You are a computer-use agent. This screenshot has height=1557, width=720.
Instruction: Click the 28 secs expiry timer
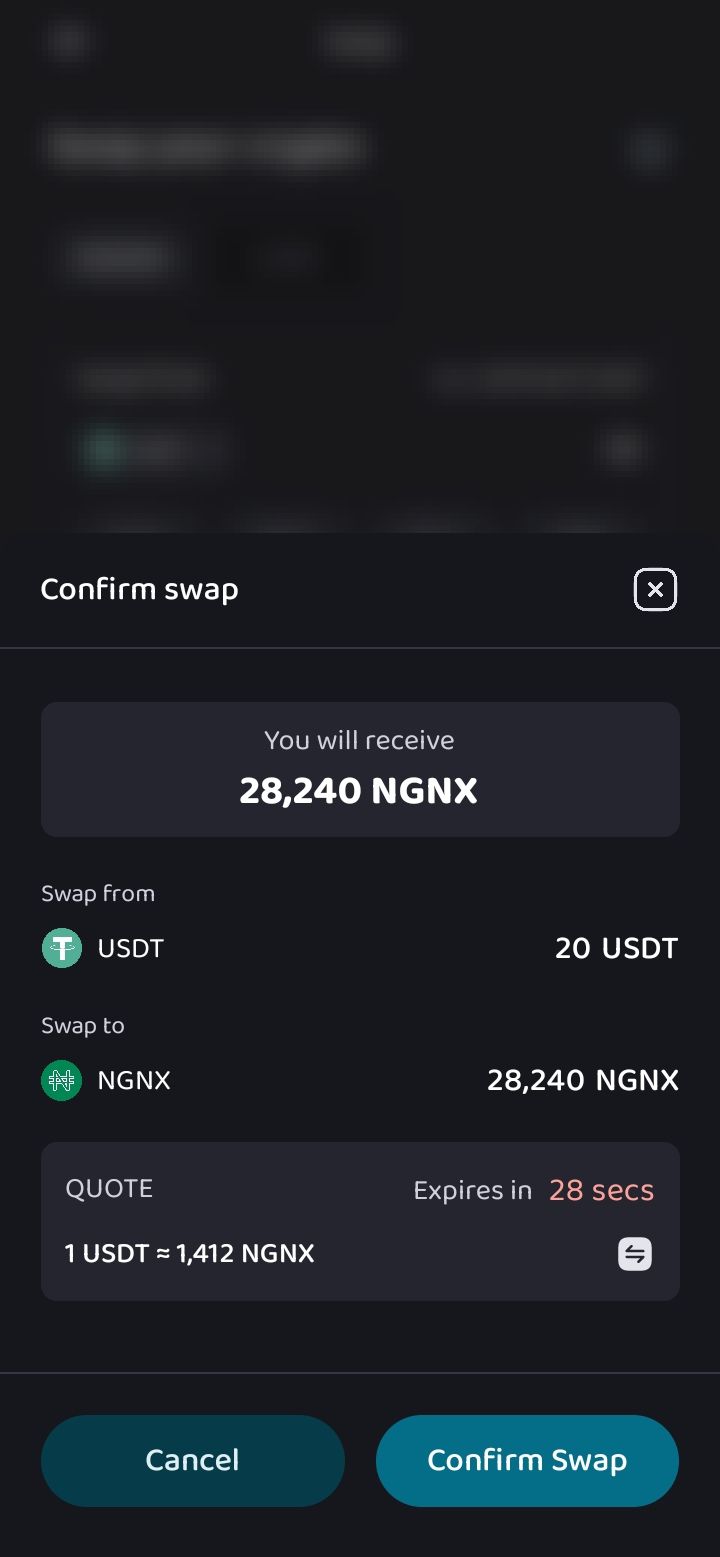(600, 1188)
